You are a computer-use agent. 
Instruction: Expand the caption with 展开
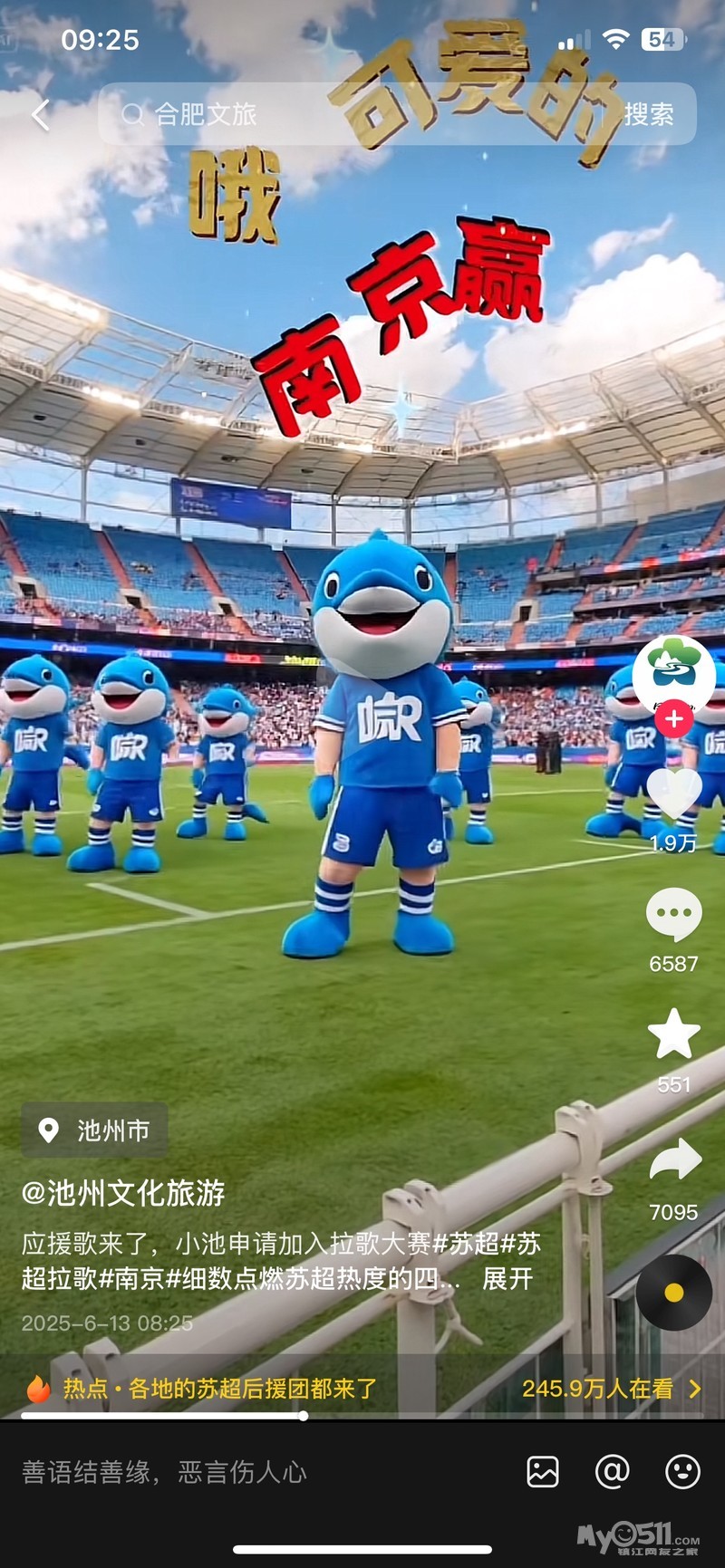point(507,1278)
